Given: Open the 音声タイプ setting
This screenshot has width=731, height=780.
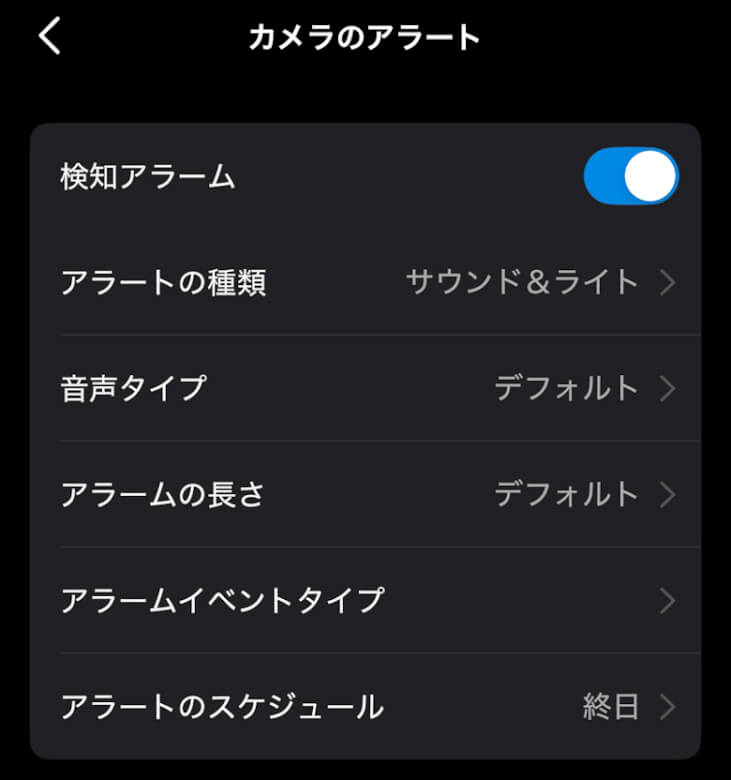Looking at the screenshot, I should pos(367,388).
